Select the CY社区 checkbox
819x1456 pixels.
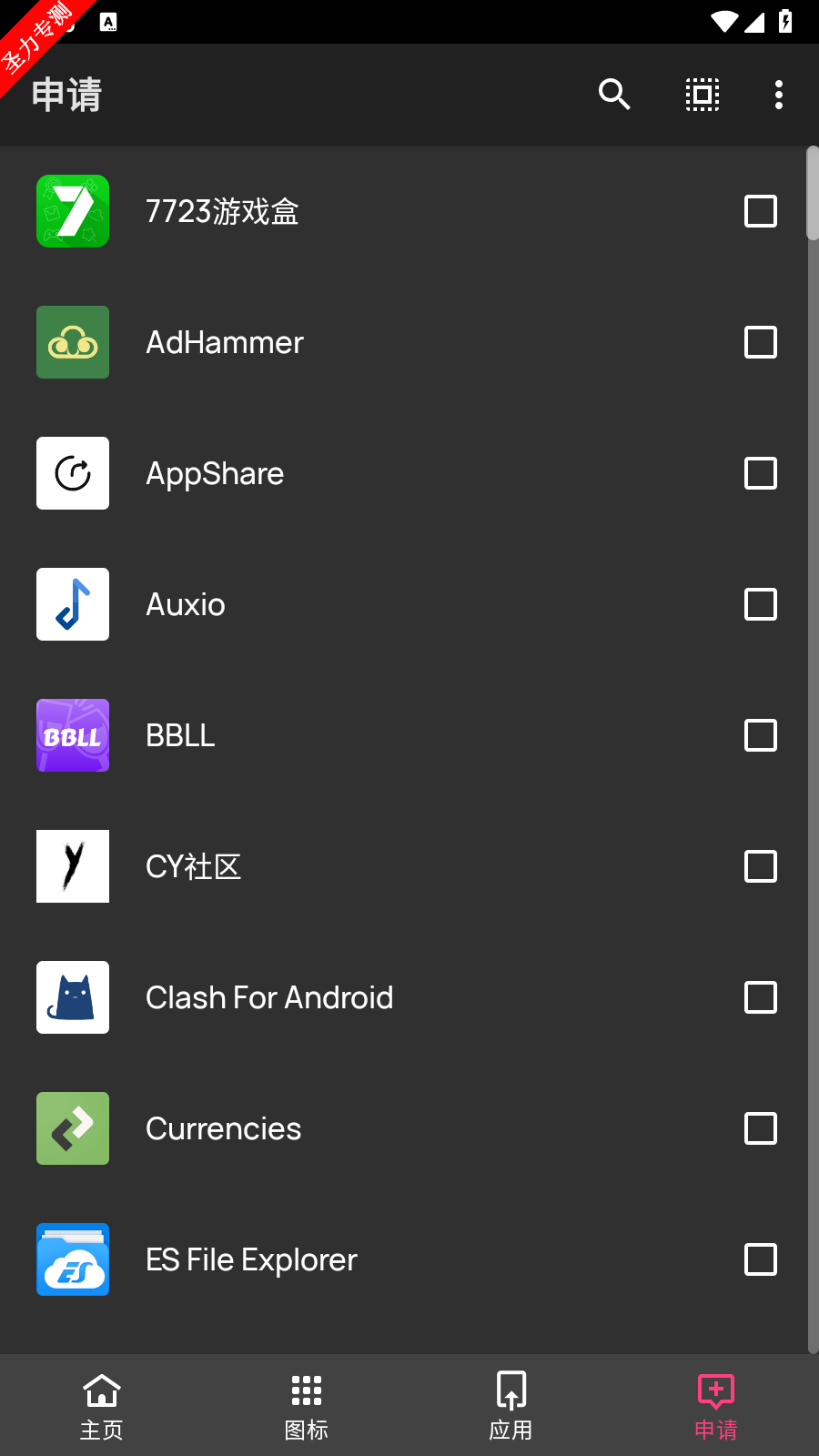(761, 866)
